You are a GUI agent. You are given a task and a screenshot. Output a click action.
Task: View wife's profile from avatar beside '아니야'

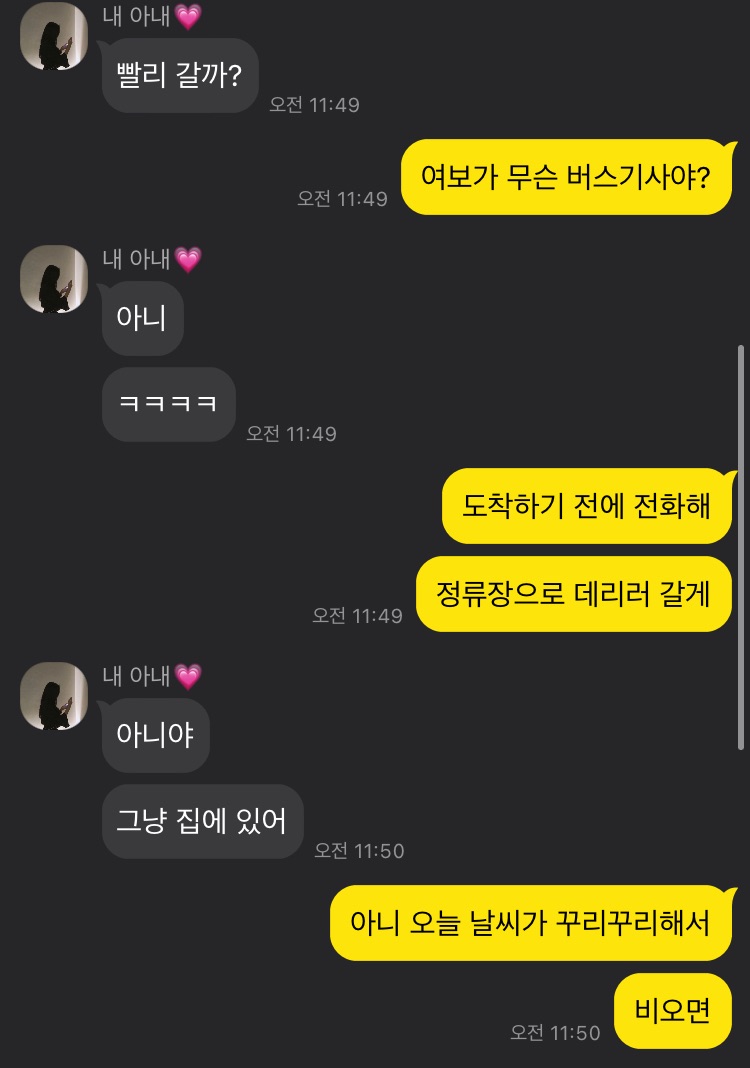pos(54,695)
